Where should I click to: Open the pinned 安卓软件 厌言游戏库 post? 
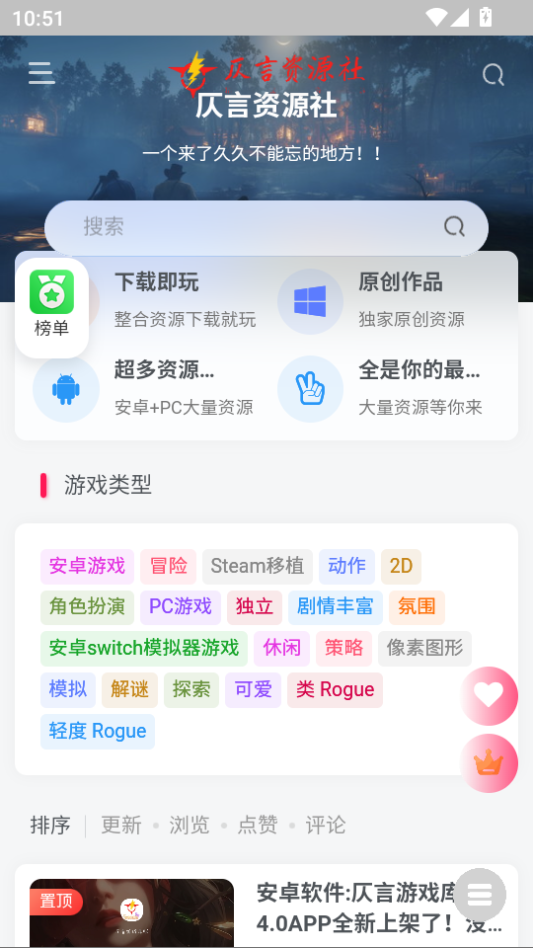point(266,906)
